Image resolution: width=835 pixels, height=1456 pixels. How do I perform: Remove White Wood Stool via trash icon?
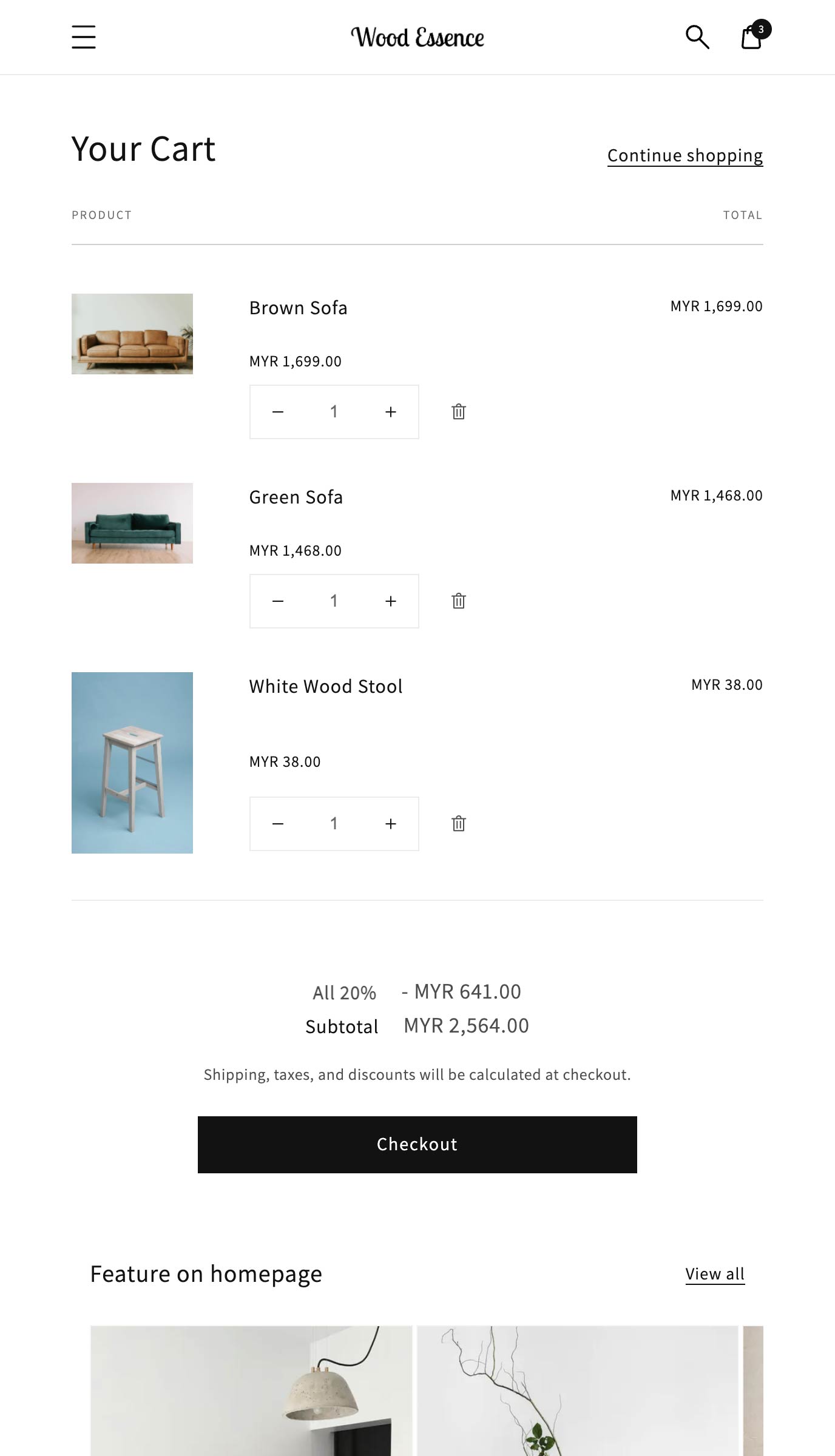click(x=458, y=823)
